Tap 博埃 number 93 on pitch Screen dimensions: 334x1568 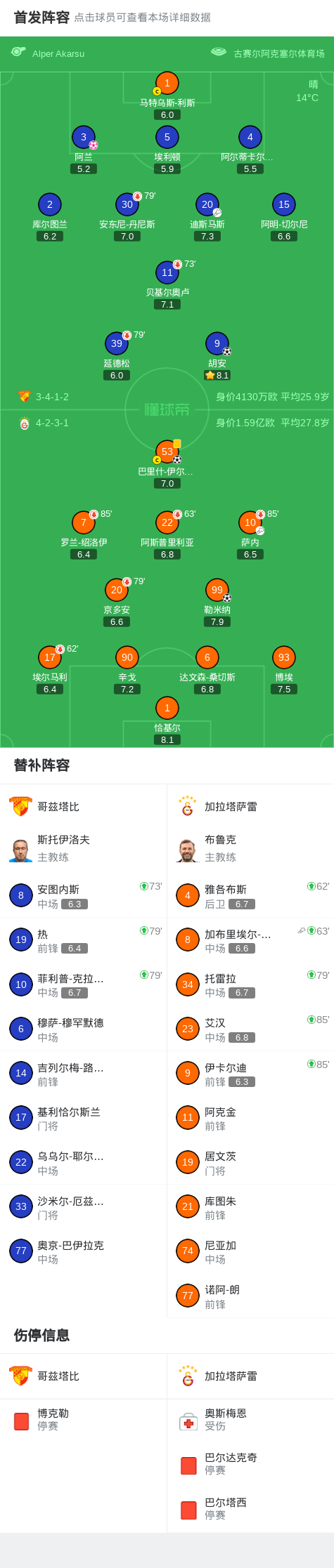pos(284,670)
